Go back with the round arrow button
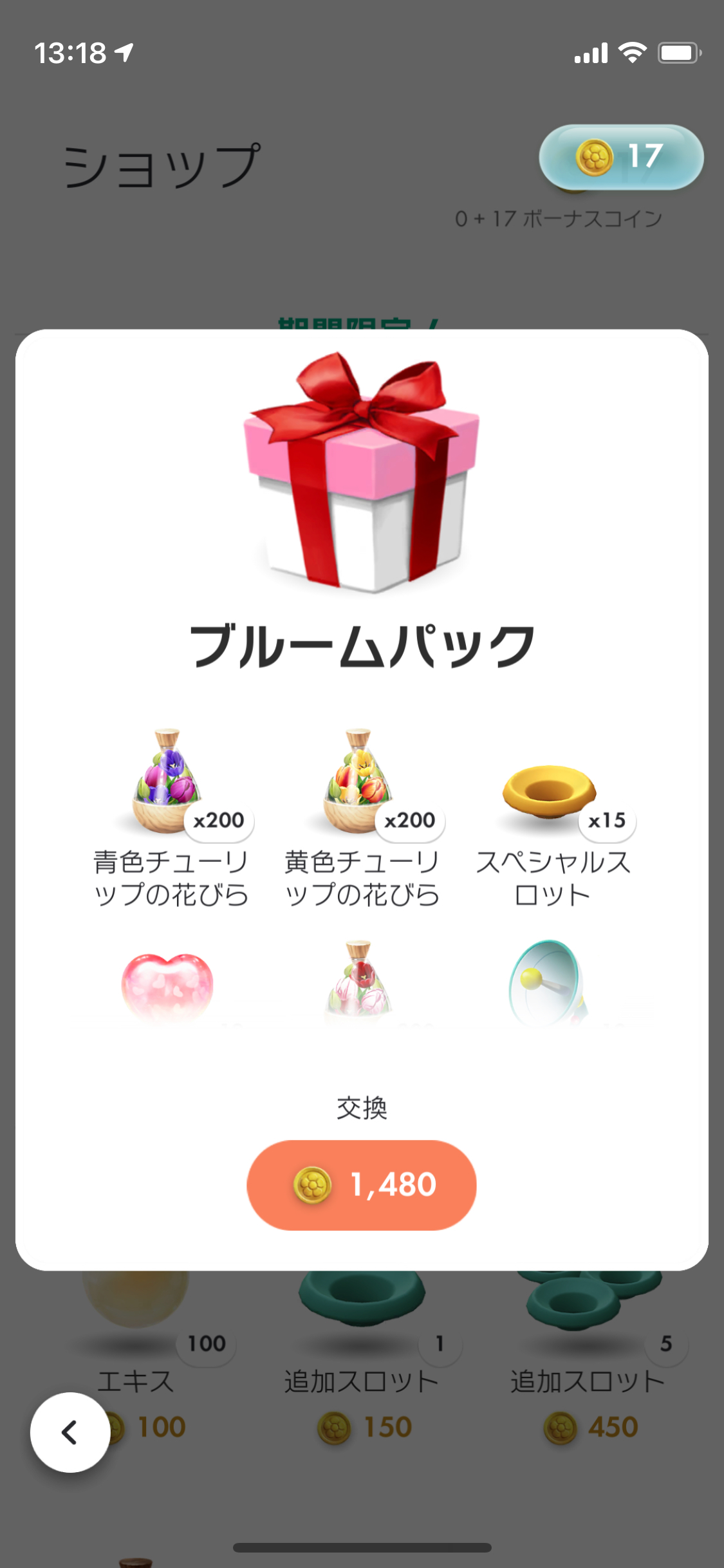This screenshot has width=724, height=1568. coord(70,1432)
